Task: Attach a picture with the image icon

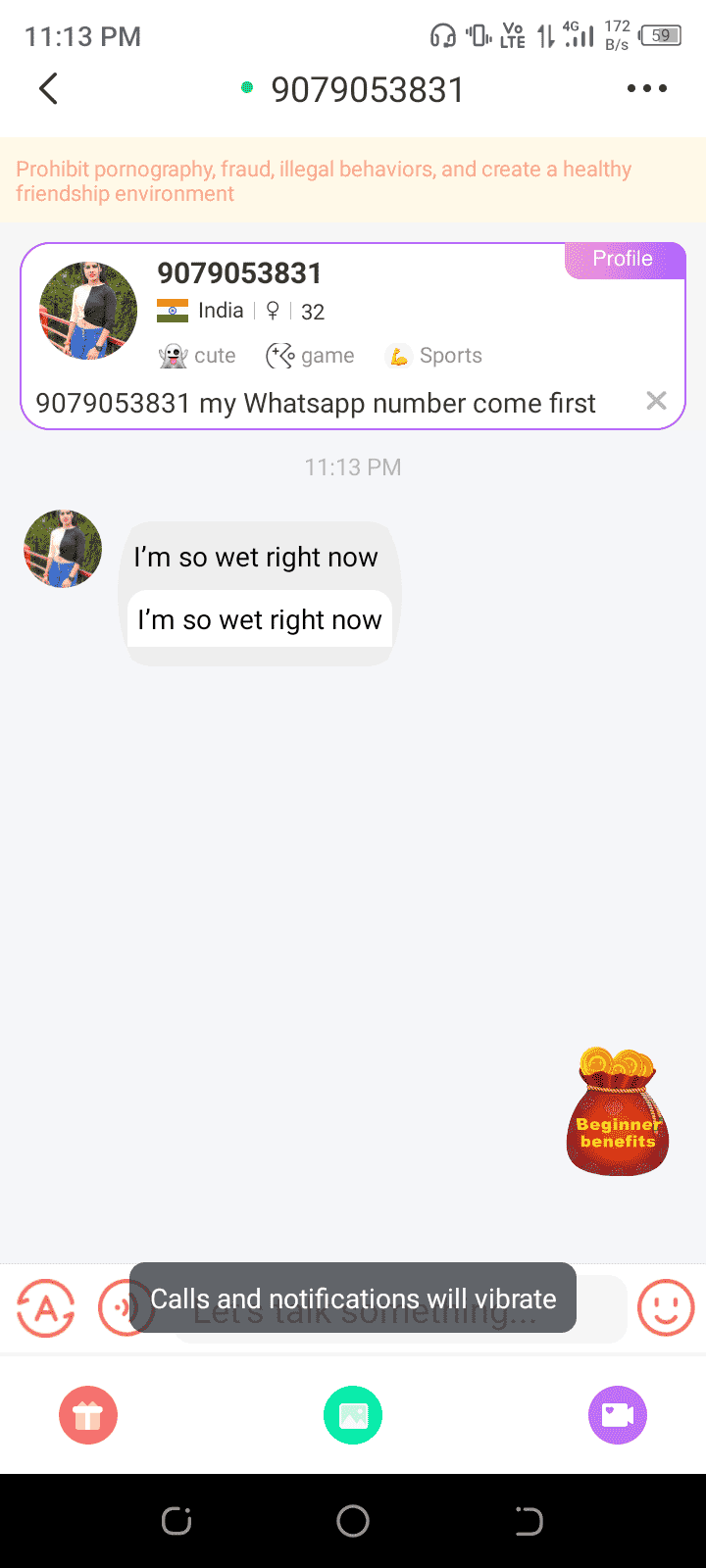Action: point(353,1415)
